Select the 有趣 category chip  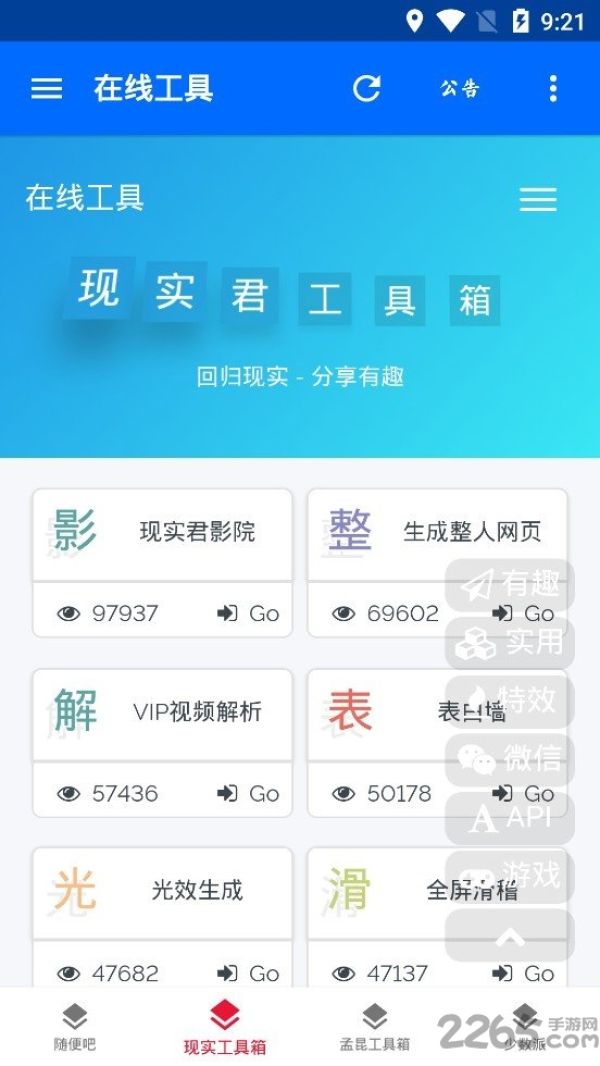pos(510,585)
